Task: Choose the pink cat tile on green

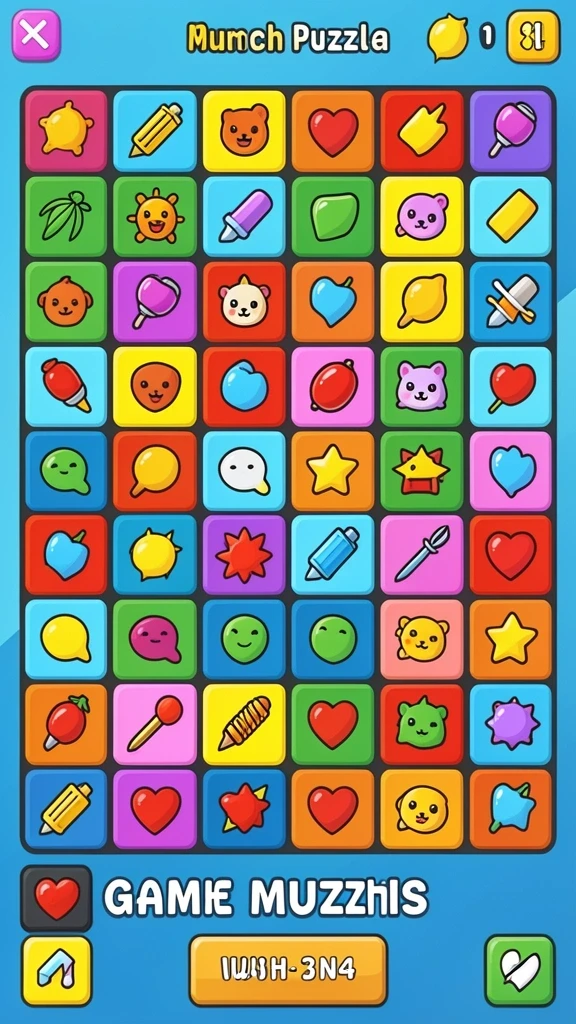Action: pyautogui.click(x=422, y=387)
